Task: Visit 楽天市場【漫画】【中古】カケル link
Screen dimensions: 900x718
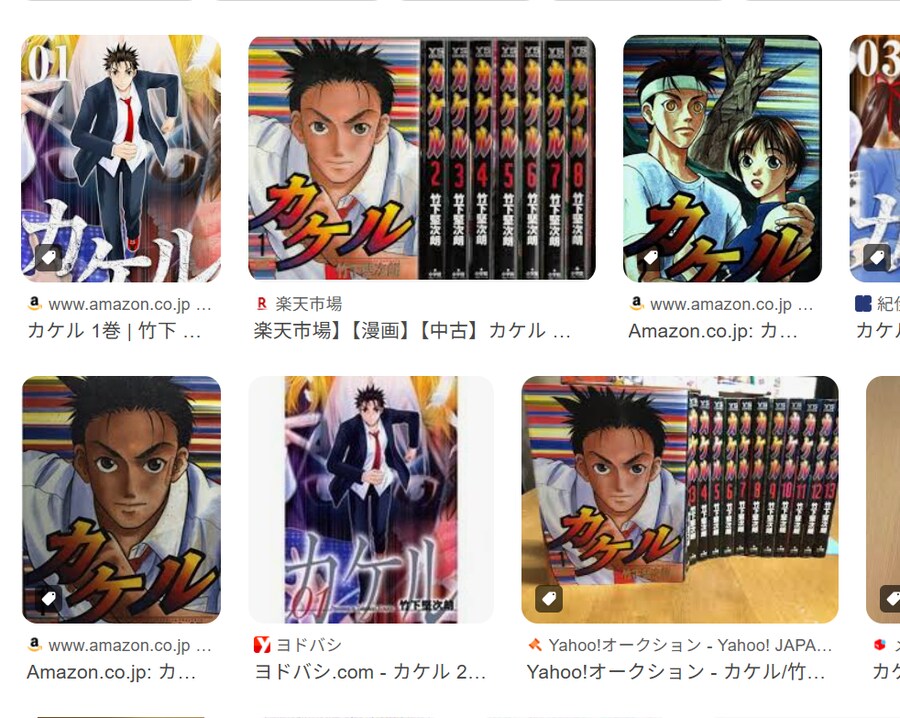Action: [412, 331]
